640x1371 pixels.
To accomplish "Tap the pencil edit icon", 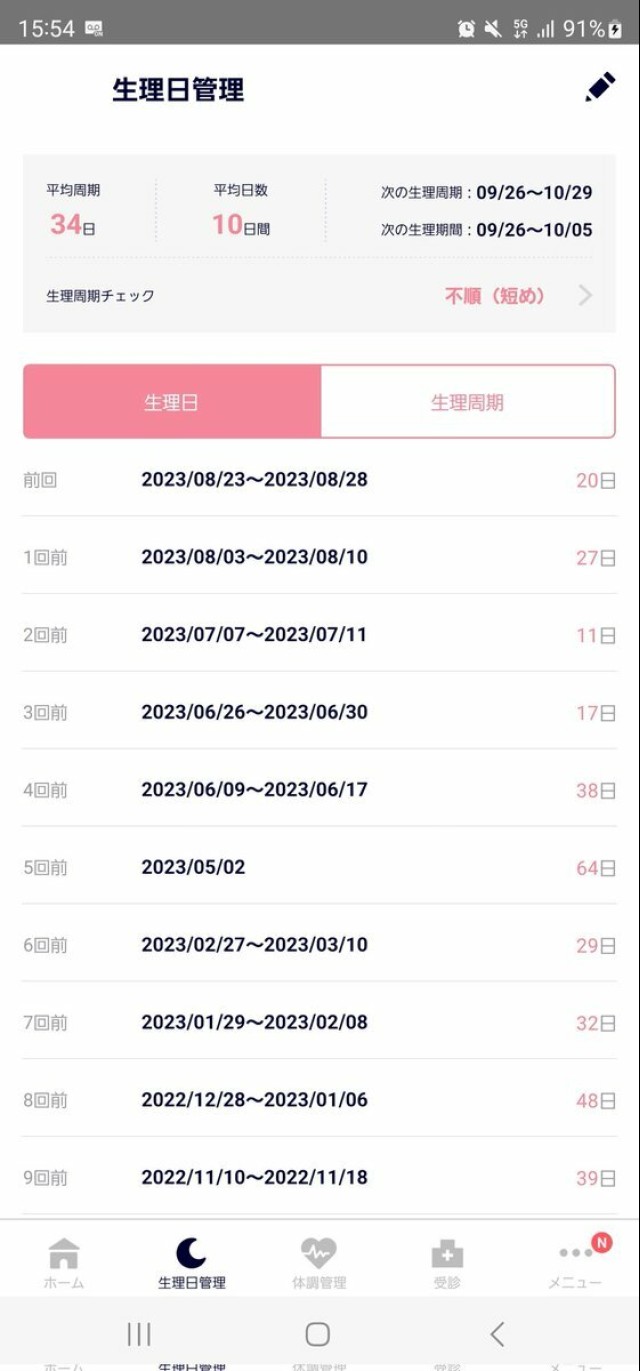I will (600, 88).
